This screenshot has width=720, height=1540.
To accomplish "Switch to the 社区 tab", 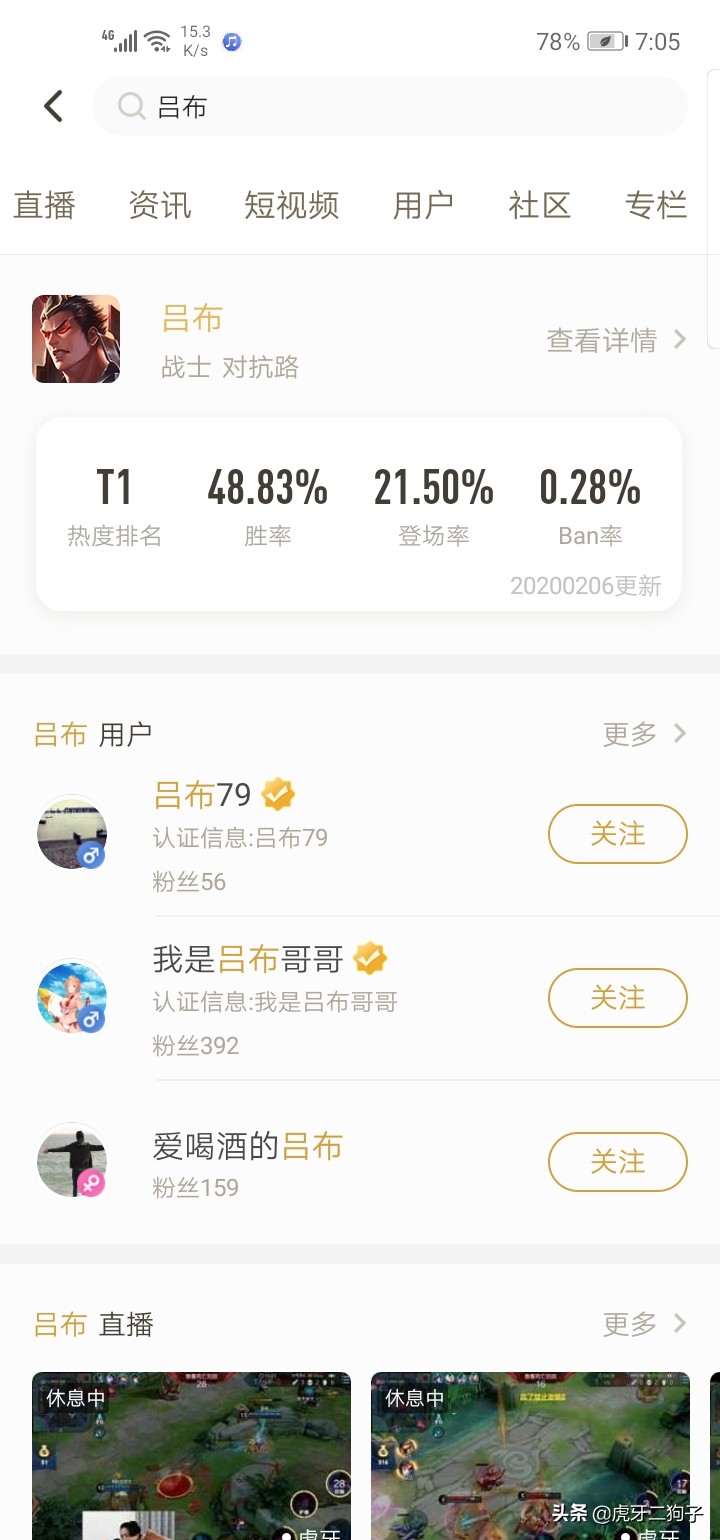I will 539,205.
